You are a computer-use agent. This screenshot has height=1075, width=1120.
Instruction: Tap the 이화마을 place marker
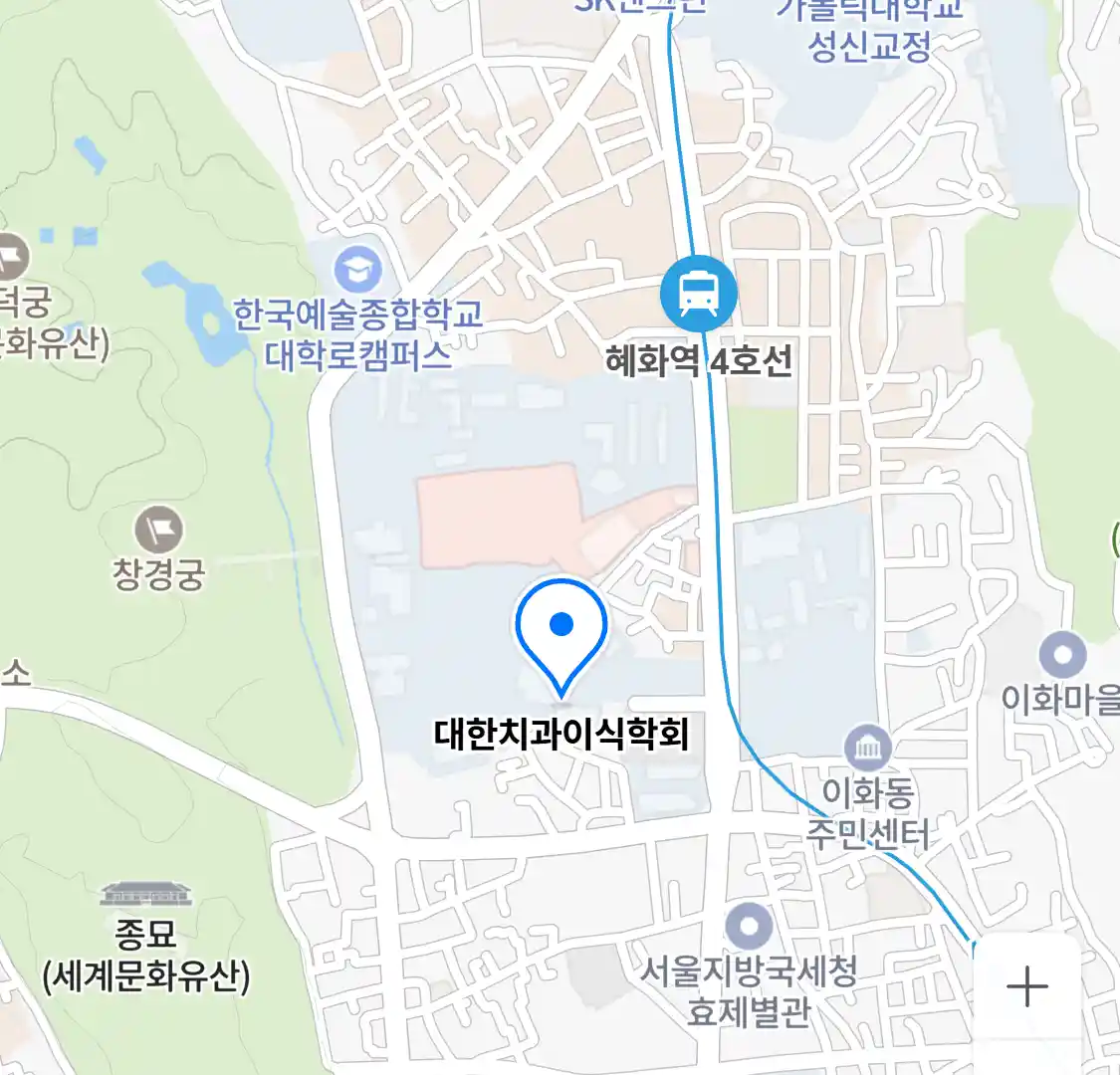1062,655
